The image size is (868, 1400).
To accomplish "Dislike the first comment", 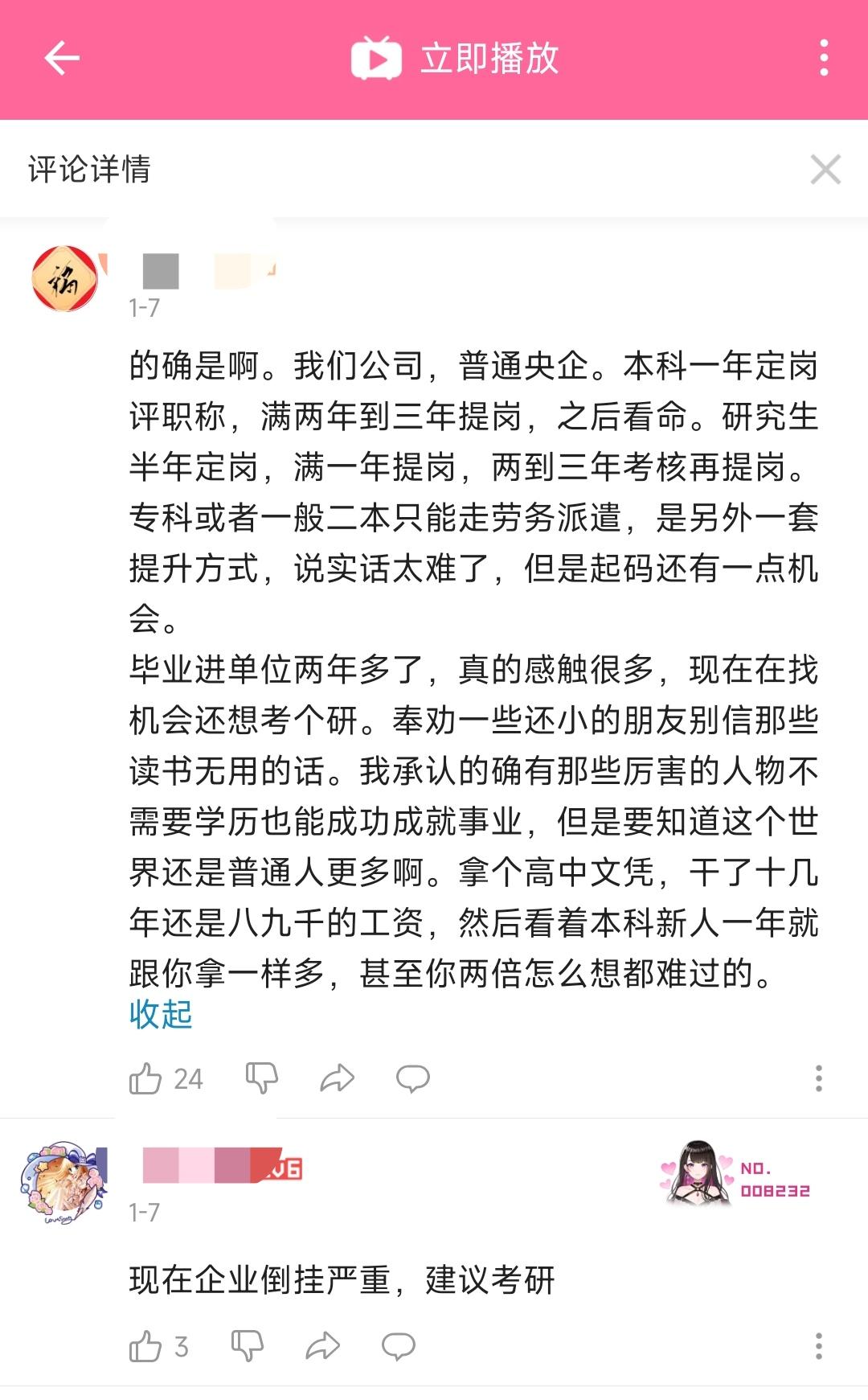I will (x=260, y=1078).
